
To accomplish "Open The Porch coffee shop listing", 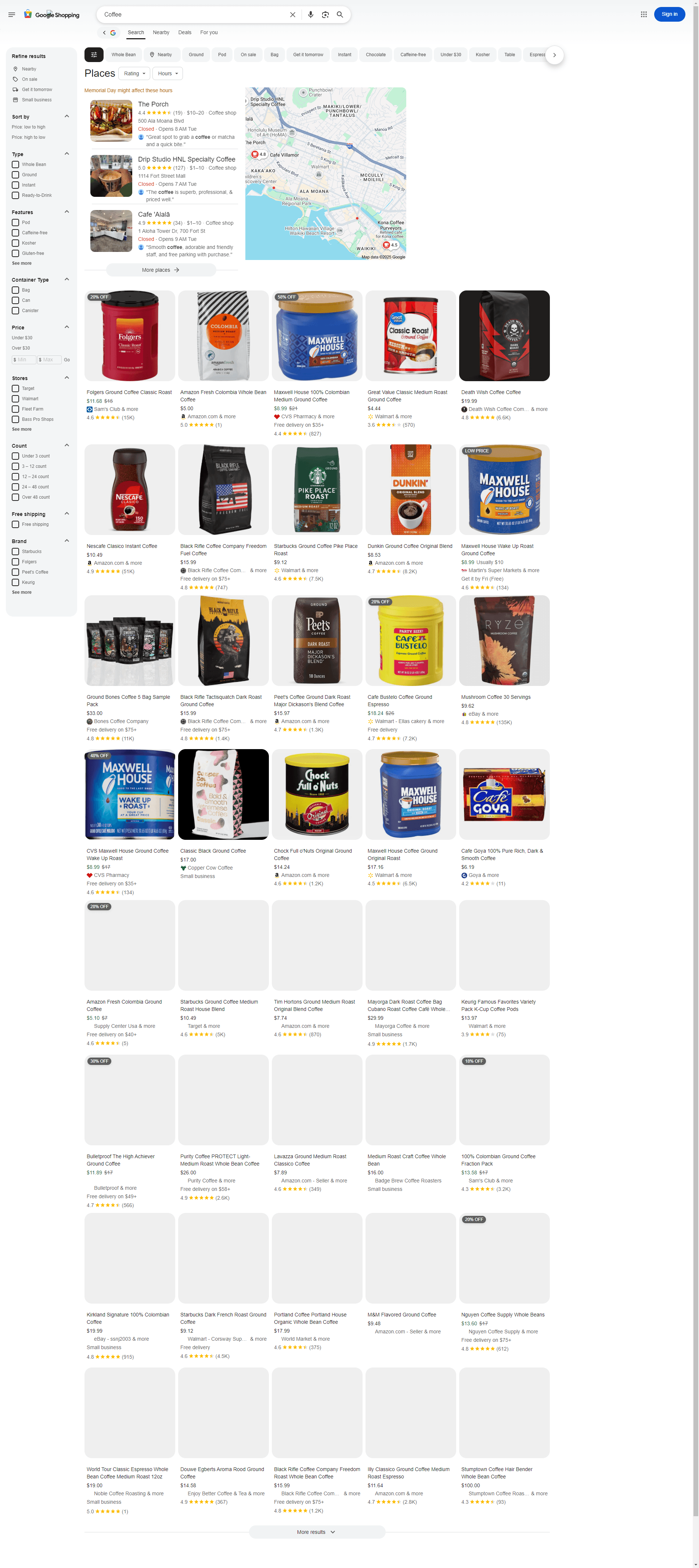I will (154, 104).
